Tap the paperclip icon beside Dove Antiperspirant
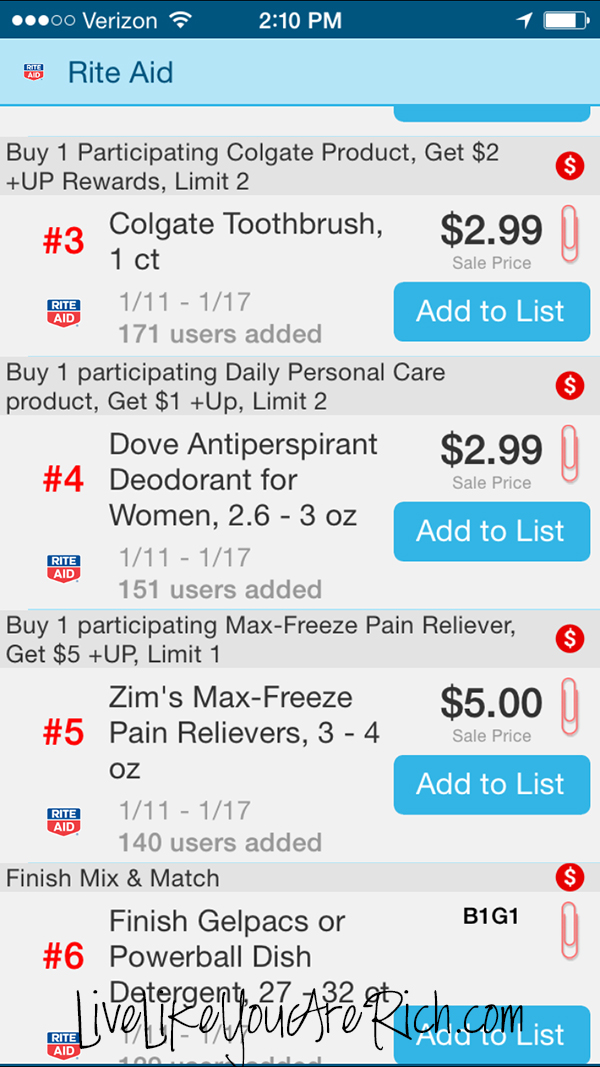Screen dimensions: 600x1067 (569, 454)
